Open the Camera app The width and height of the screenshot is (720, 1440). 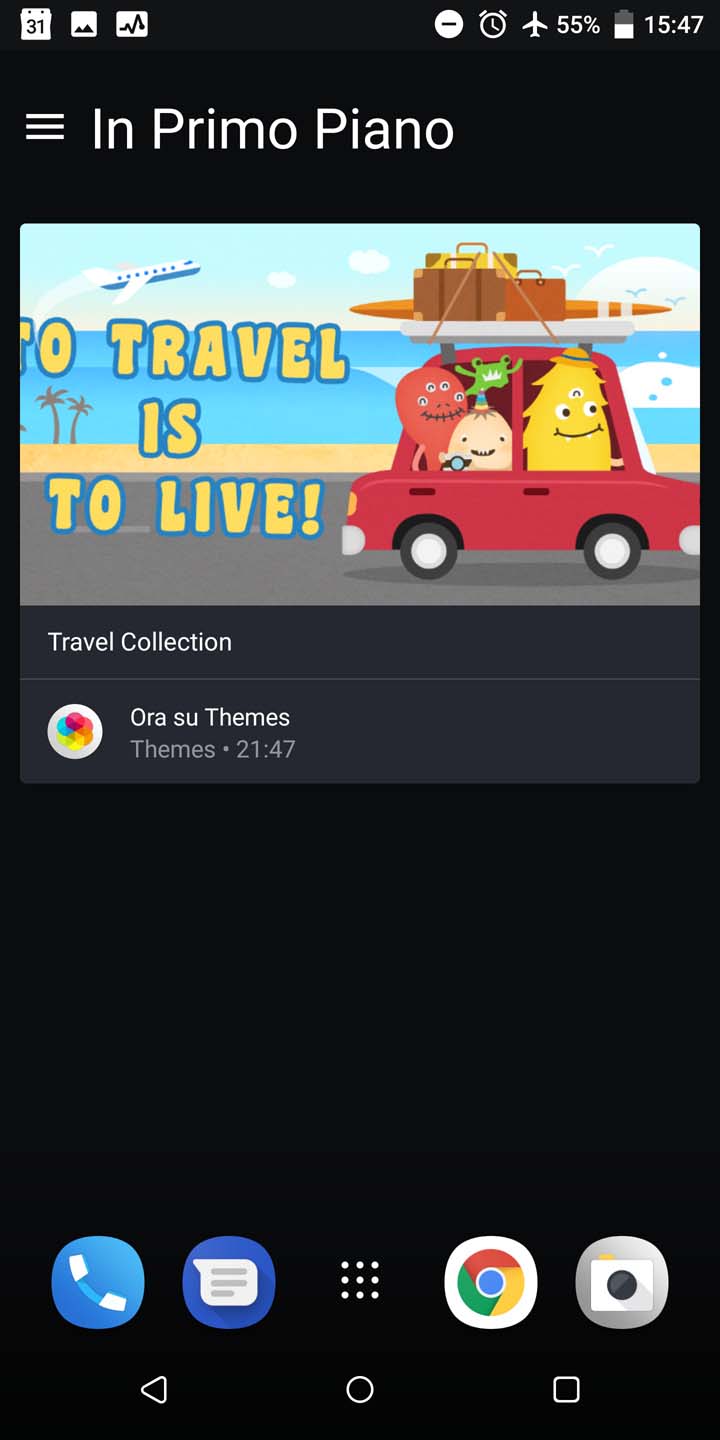(622, 1282)
